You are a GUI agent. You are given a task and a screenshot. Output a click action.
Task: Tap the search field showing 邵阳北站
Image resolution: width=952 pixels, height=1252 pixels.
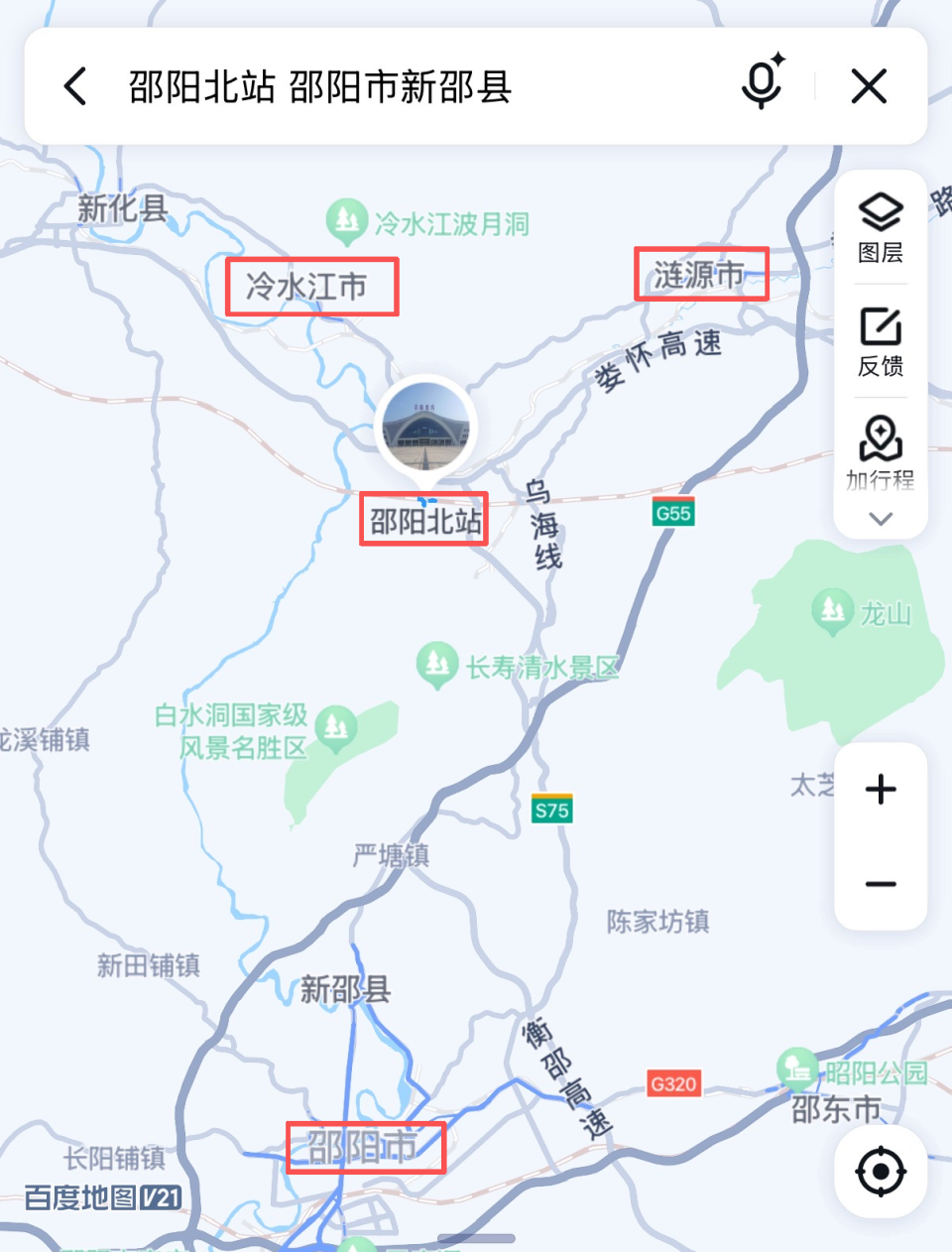click(x=416, y=86)
